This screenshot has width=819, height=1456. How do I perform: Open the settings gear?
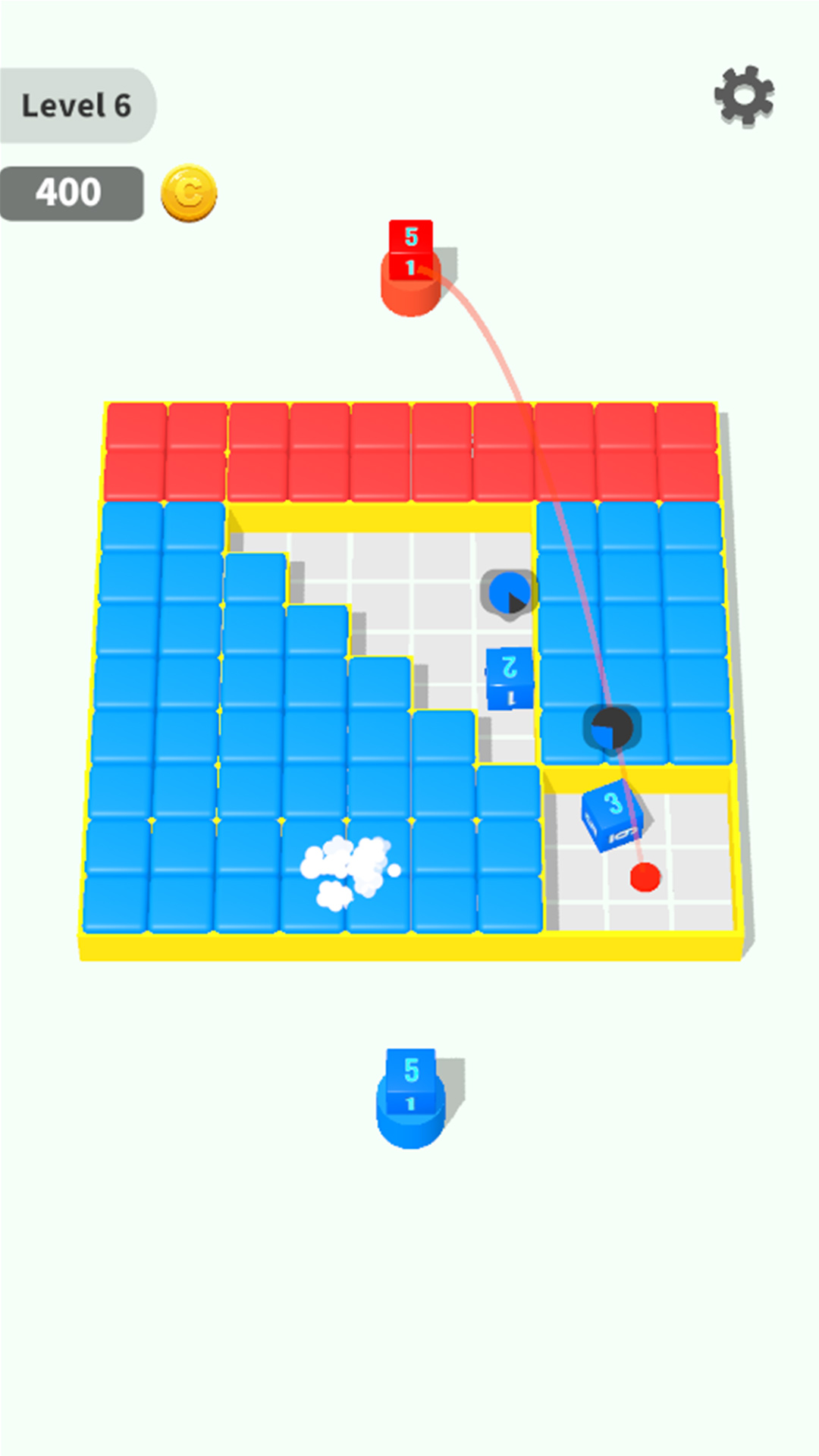744,96
